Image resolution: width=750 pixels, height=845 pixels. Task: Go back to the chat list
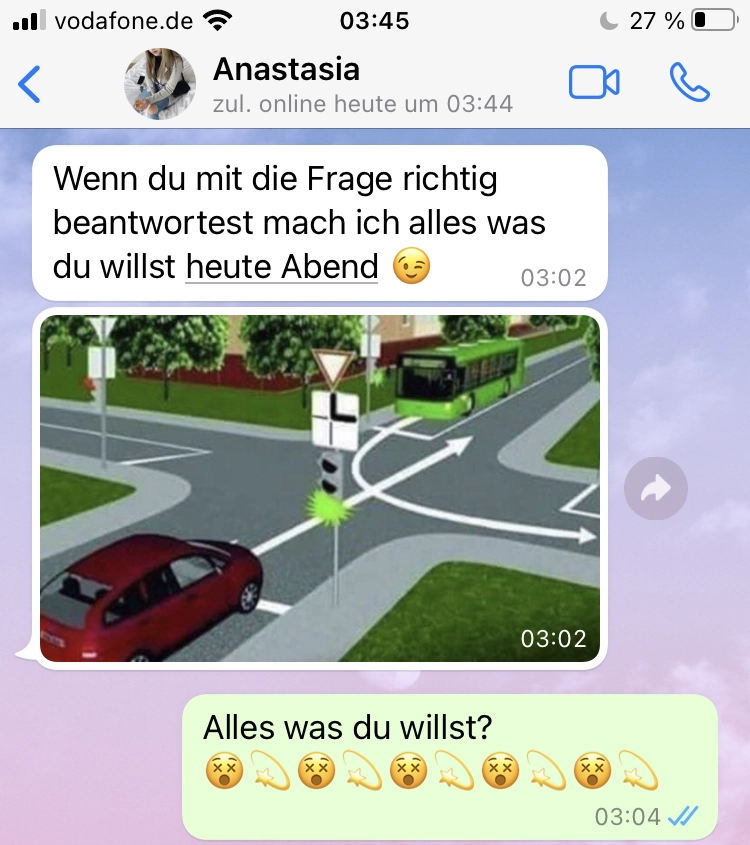pyautogui.click(x=30, y=84)
